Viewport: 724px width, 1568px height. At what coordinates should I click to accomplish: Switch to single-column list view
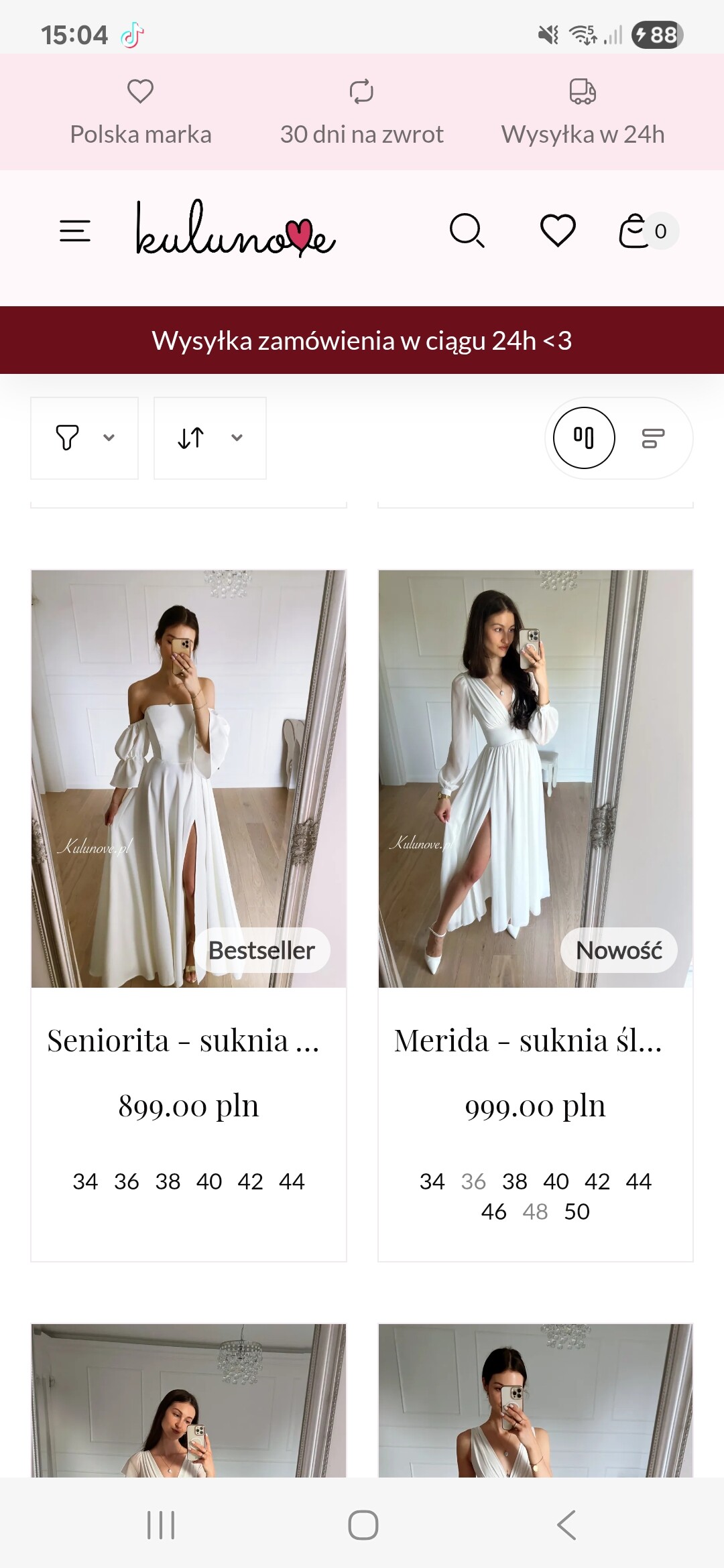(x=653, y=438)
